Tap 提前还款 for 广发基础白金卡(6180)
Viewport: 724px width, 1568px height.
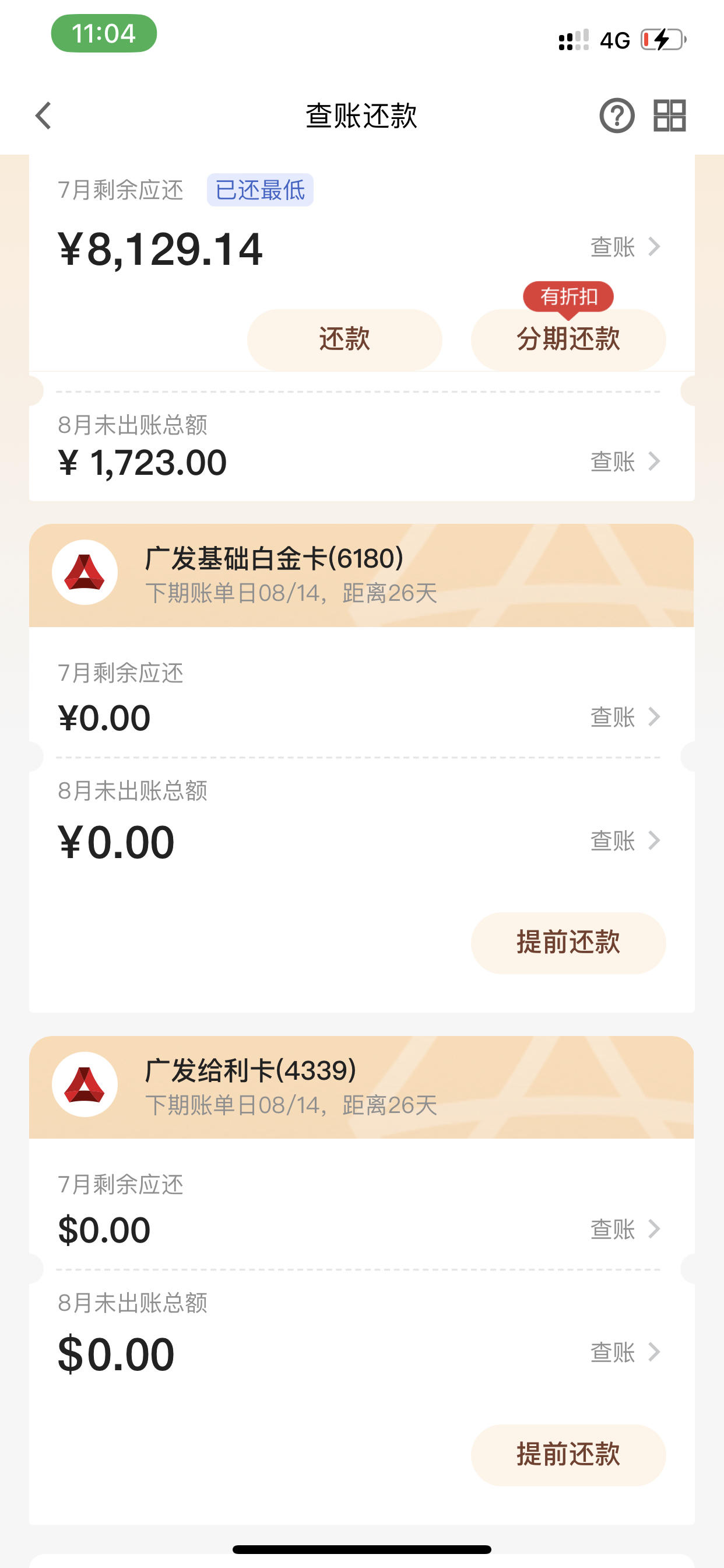pyautogui.click(x=568, y=942)
